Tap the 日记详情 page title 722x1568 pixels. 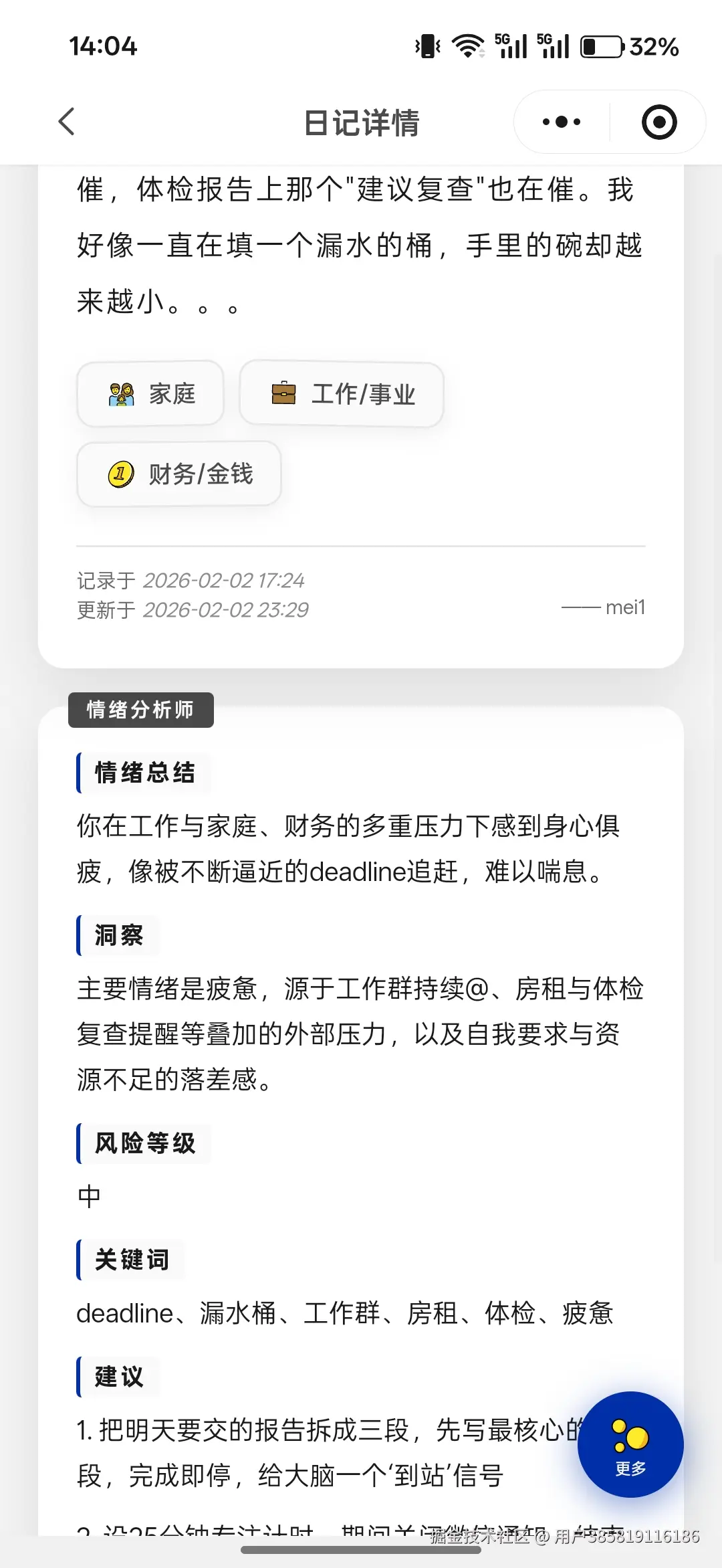click(360, 122)
